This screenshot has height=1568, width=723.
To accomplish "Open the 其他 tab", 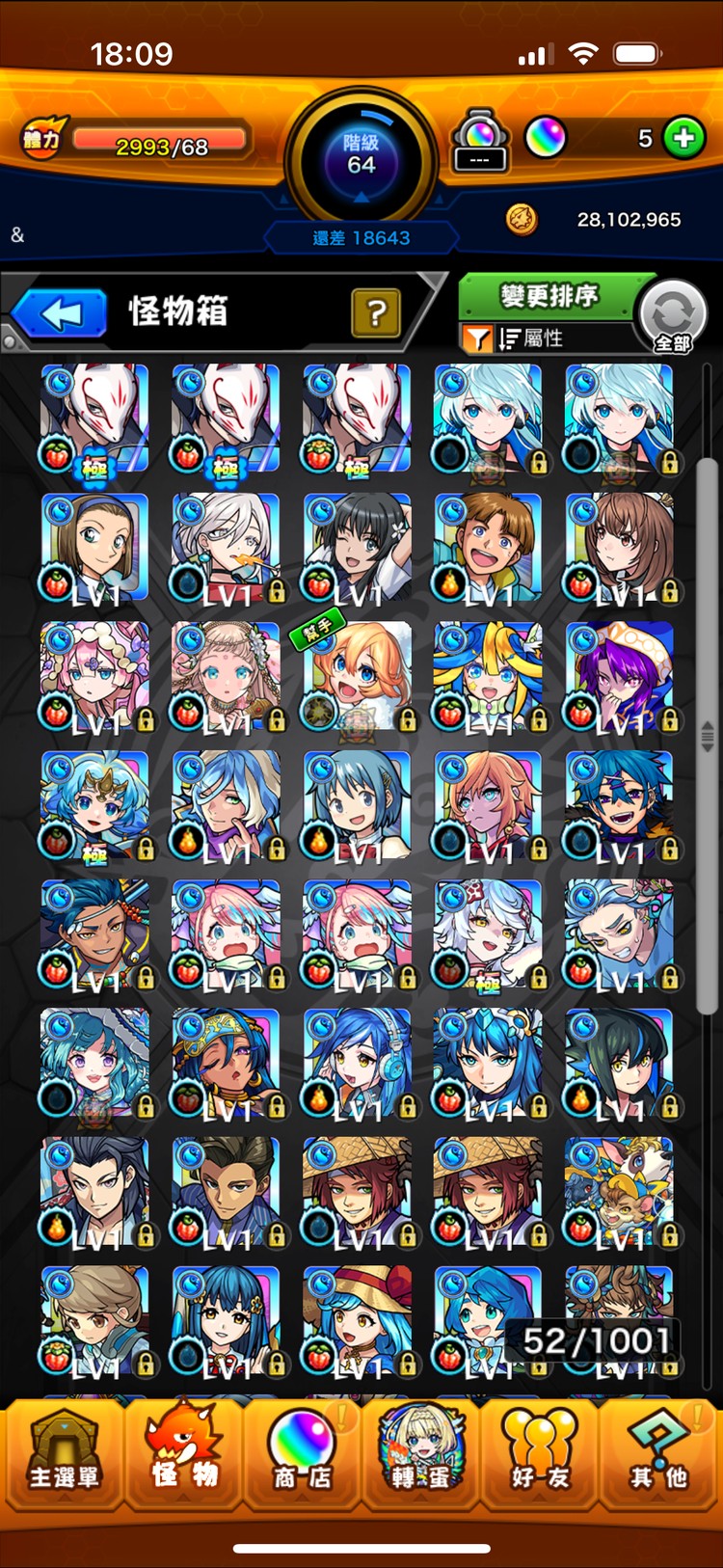I will click(x=659, y=1452).
